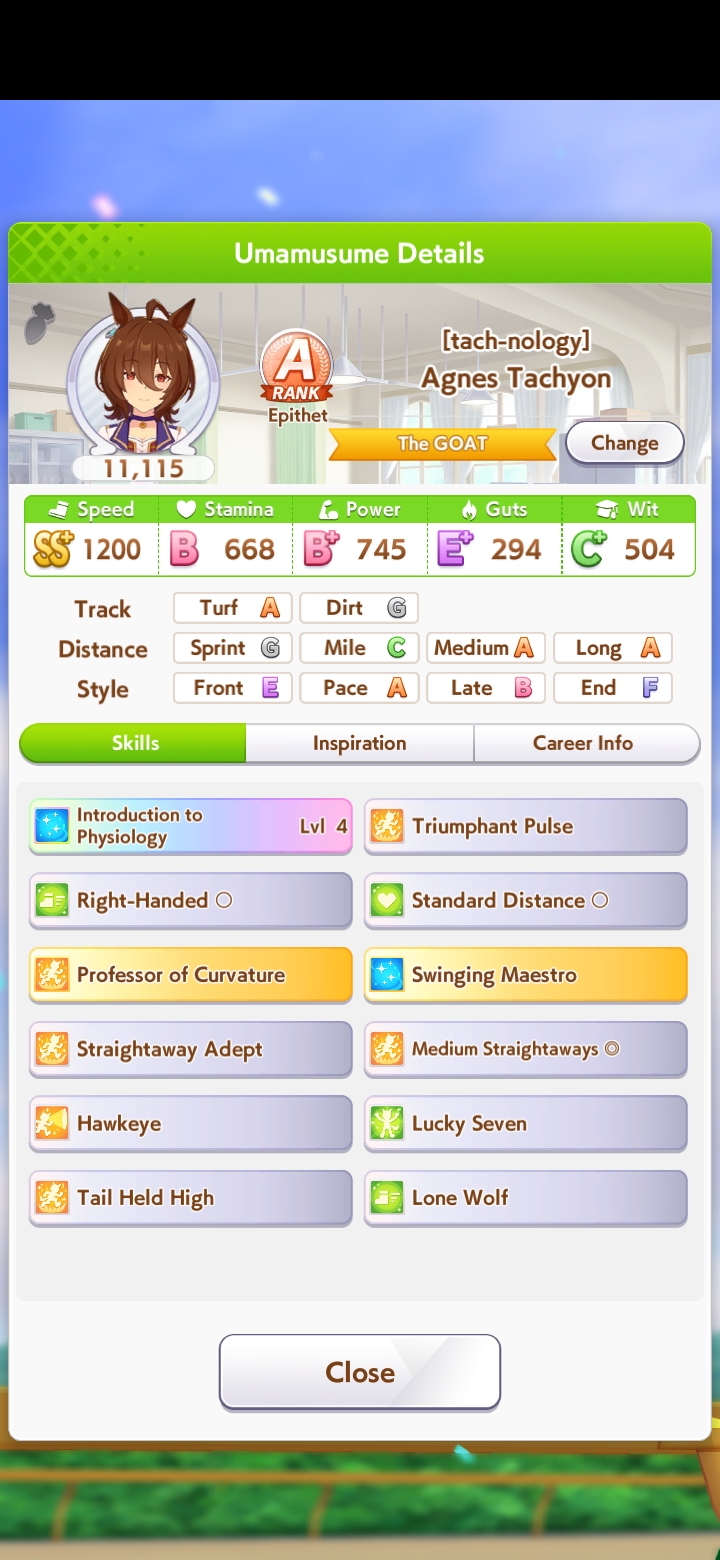The width and height of the screenshot is (720, 1560).
Task: Open Introduction to Physiology skill details
Action: tap(190, 826)
